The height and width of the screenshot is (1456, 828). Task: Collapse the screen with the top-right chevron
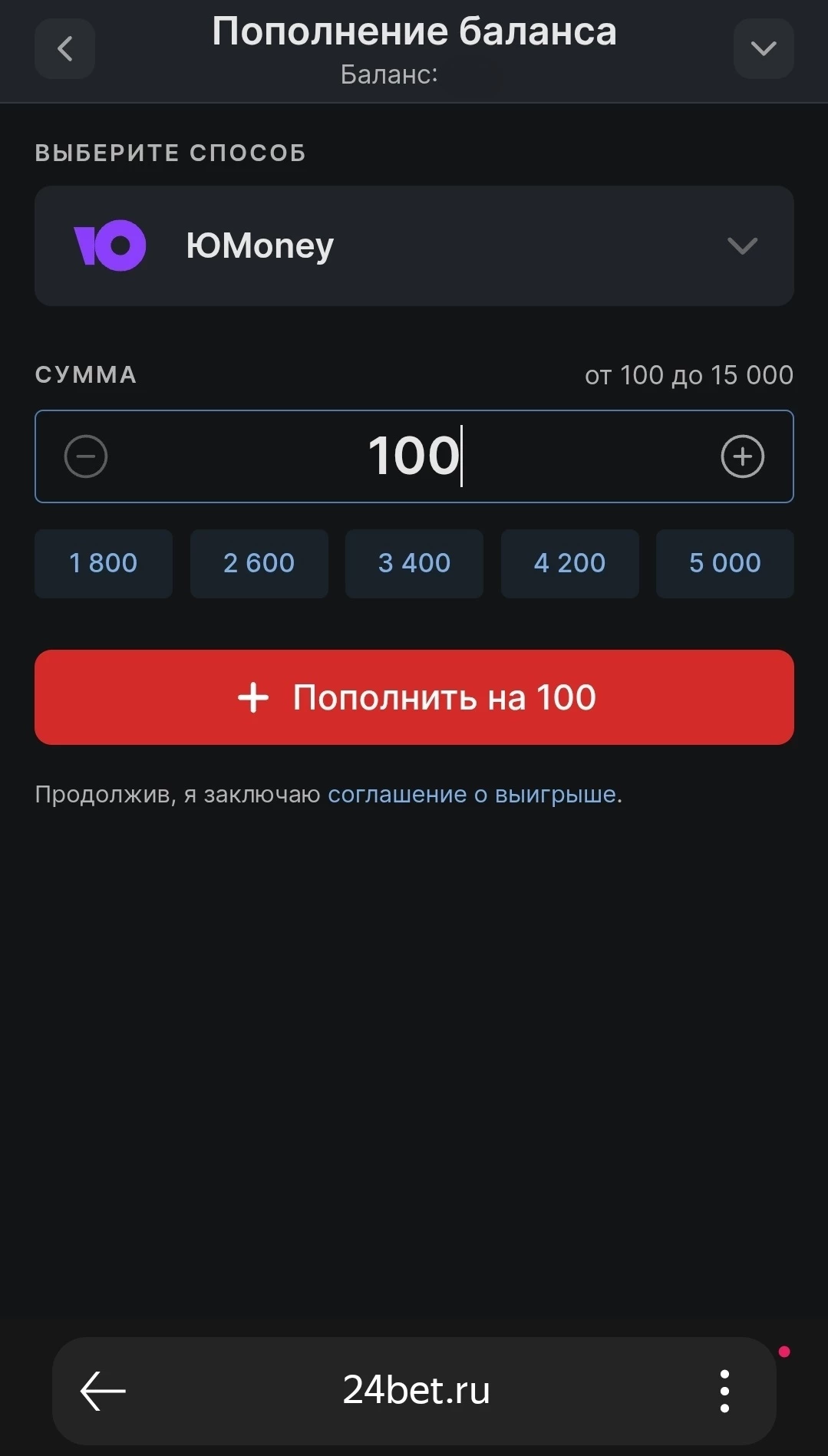tap(763, 49)
